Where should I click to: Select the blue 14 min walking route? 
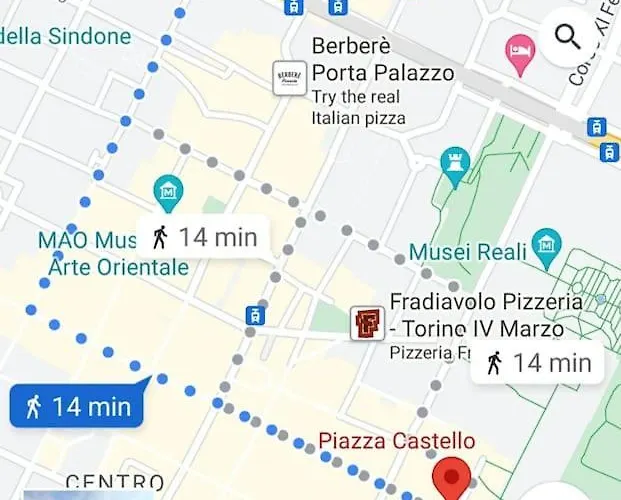(77, 406)
